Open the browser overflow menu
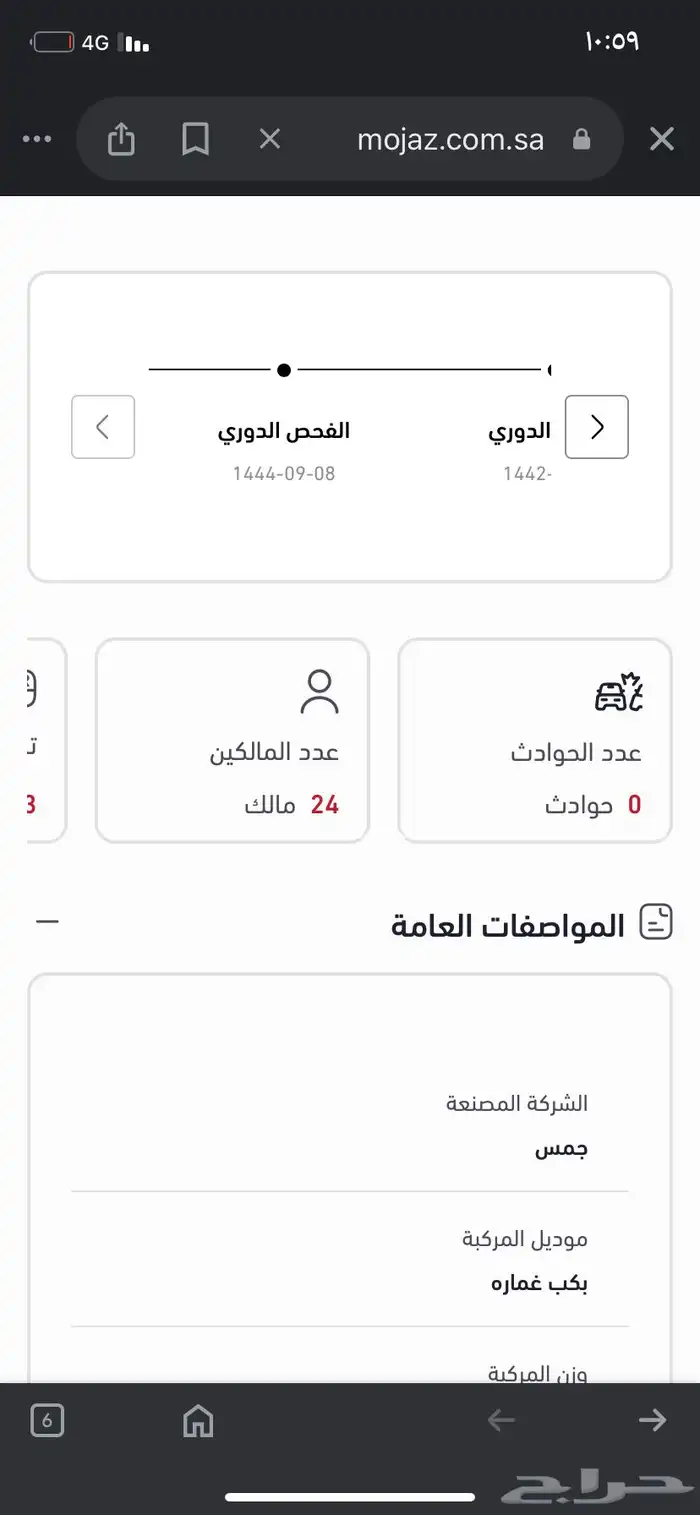 point(37,139)
